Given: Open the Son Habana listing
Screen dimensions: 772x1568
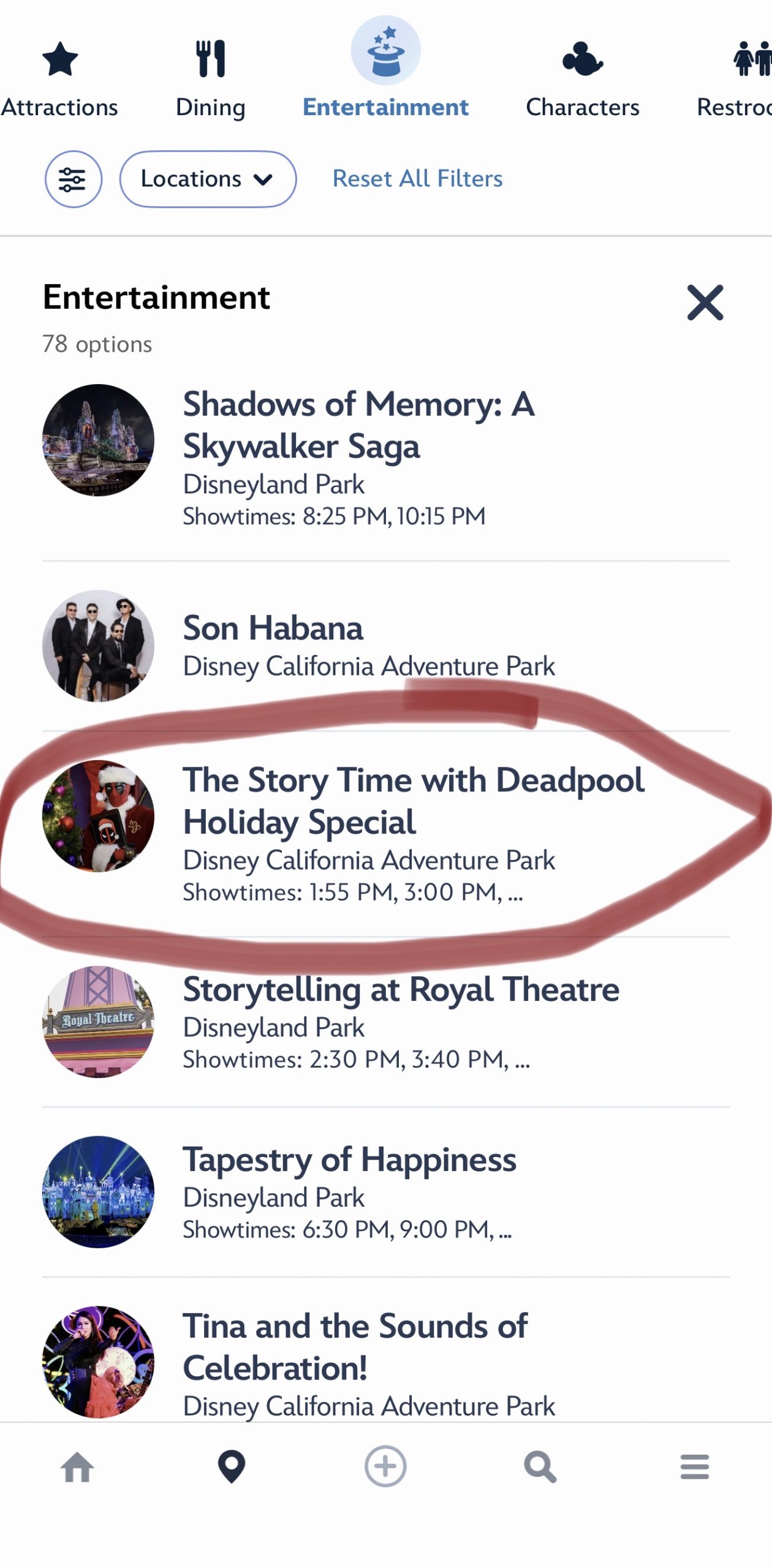Looking at the screenshot, I should [273, 628].
